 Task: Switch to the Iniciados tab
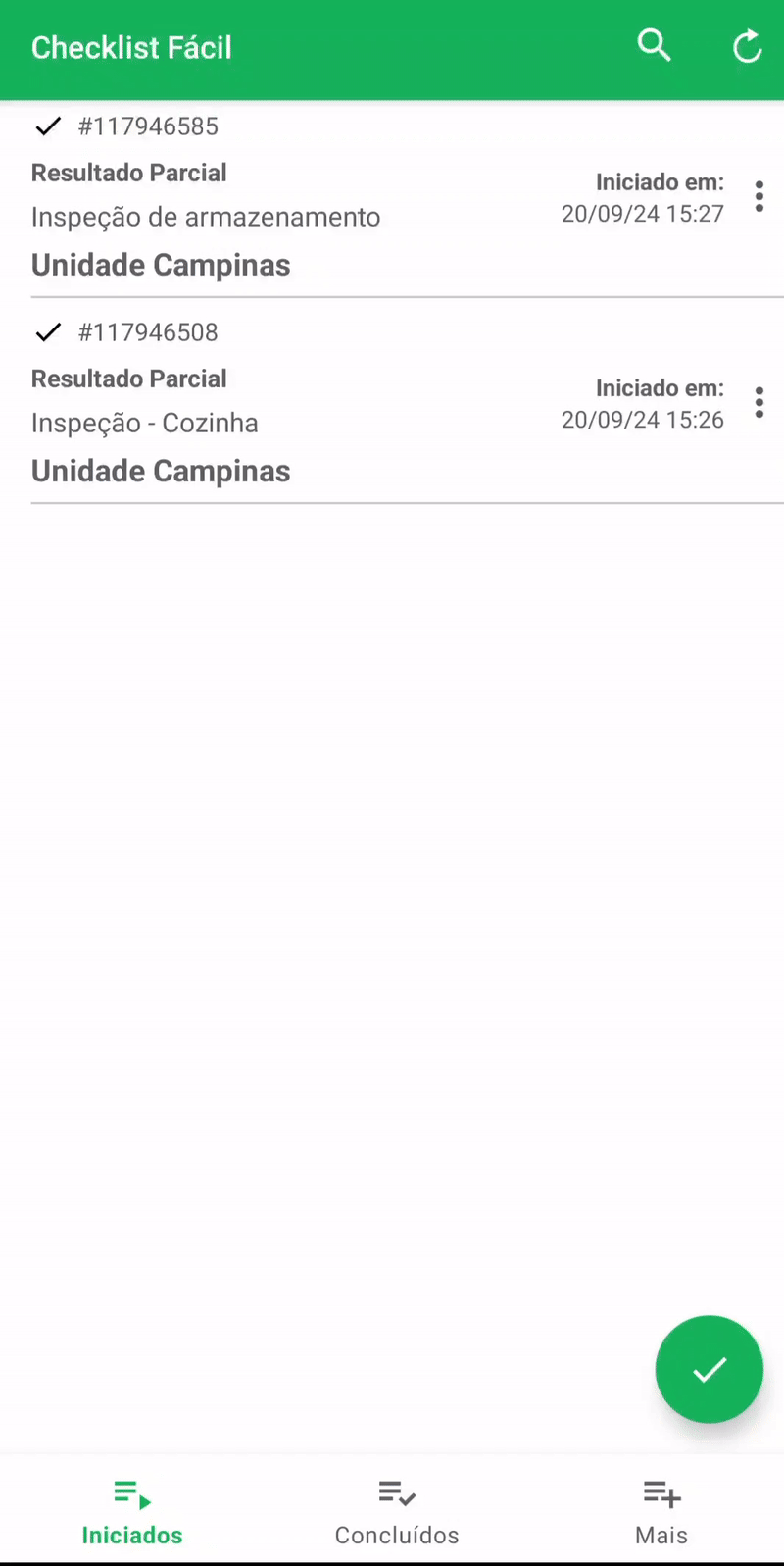[x=132, y=1512]
